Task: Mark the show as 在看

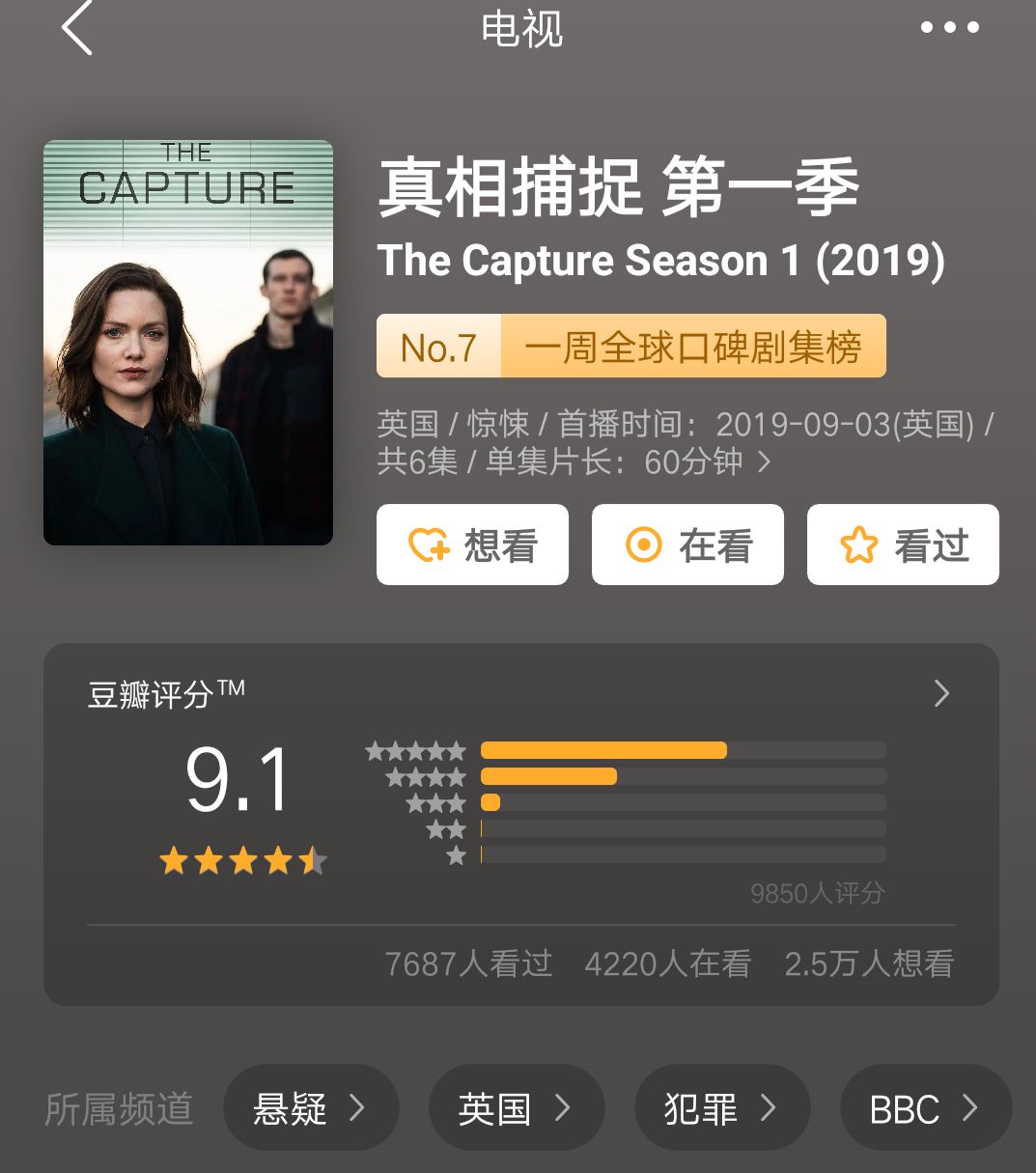Action: coord(687,545)
